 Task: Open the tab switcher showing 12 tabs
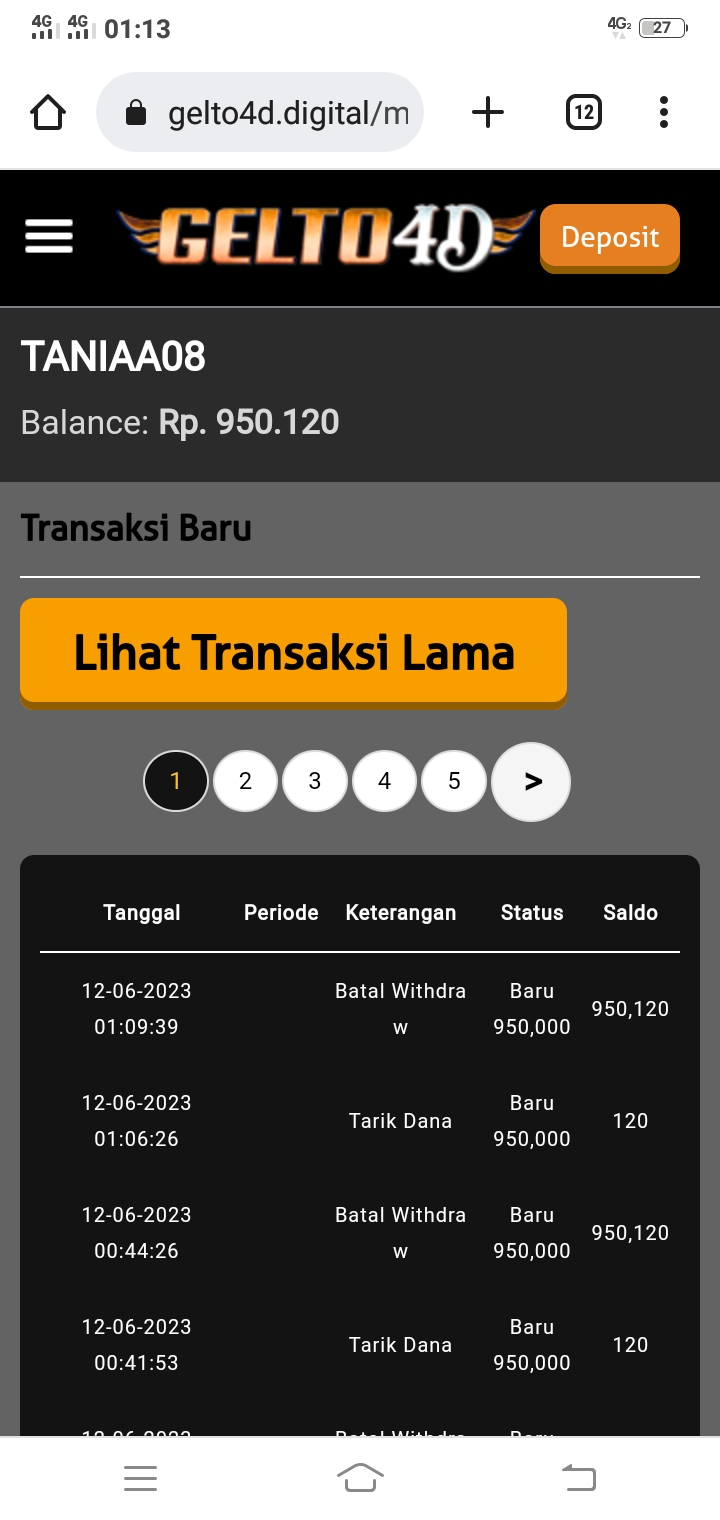[x=583, y=113]
